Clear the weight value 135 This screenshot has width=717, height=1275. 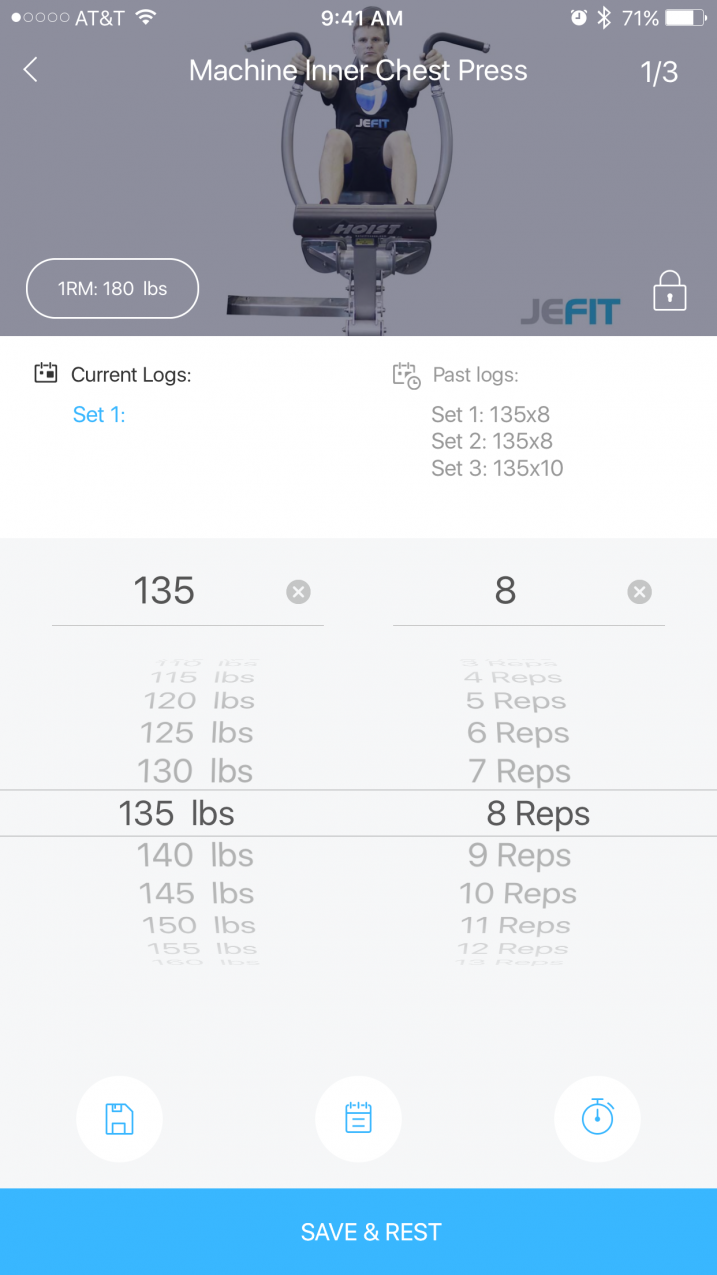coord(298,592)
